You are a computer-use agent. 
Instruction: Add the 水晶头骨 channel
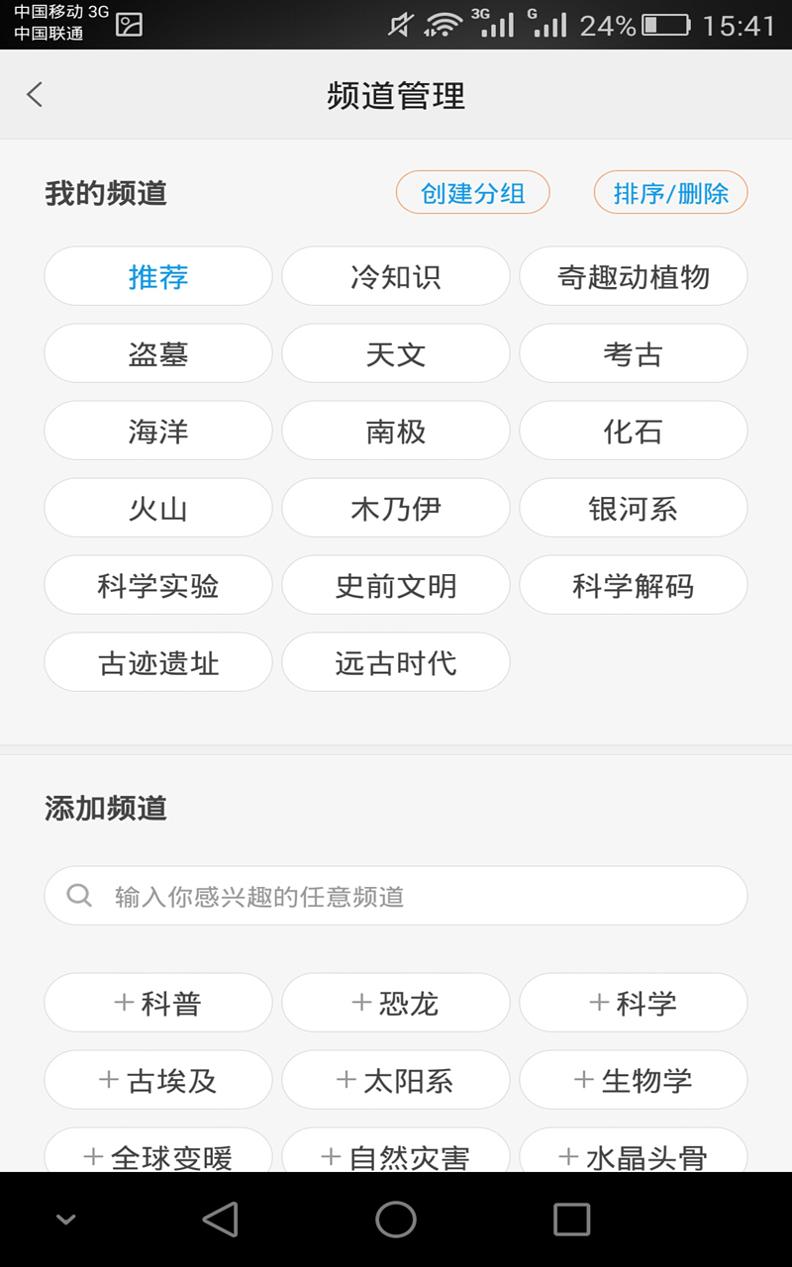(633, 1155)
